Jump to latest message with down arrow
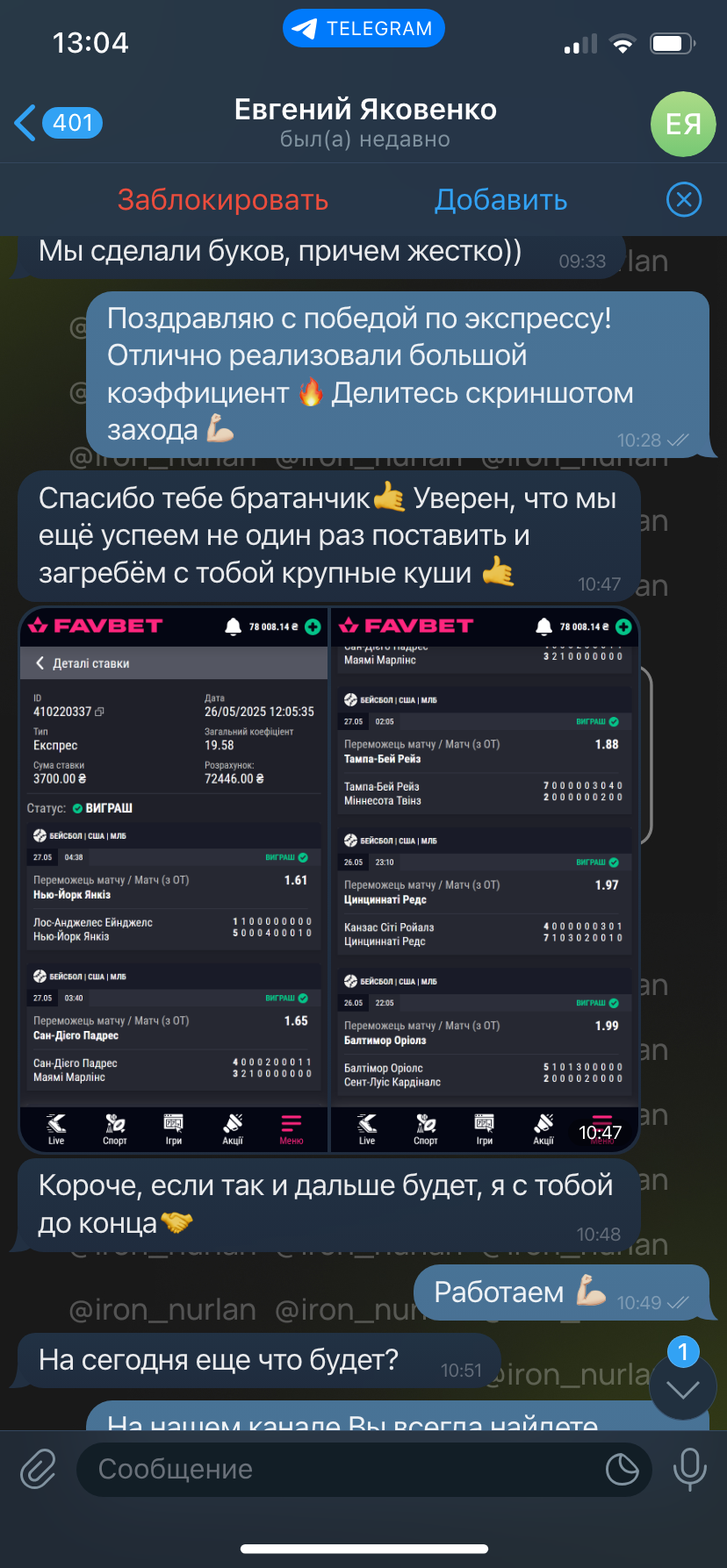The height and width of the screenshot is (1568, 727). click(683, 1389)
